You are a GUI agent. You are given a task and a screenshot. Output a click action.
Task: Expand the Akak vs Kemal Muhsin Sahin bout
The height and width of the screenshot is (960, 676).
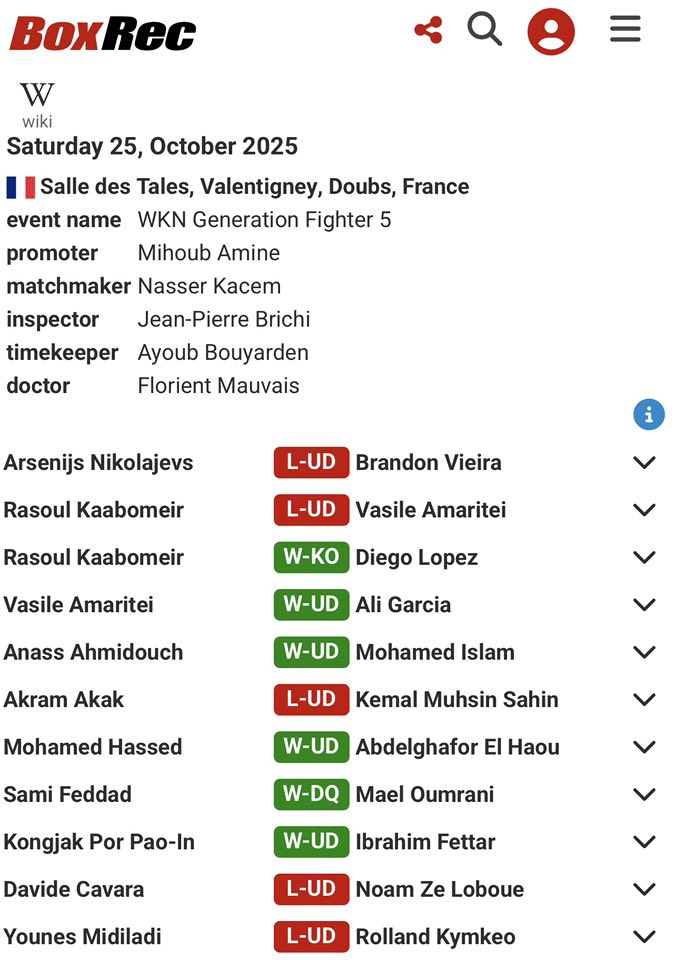coord(645,700)
